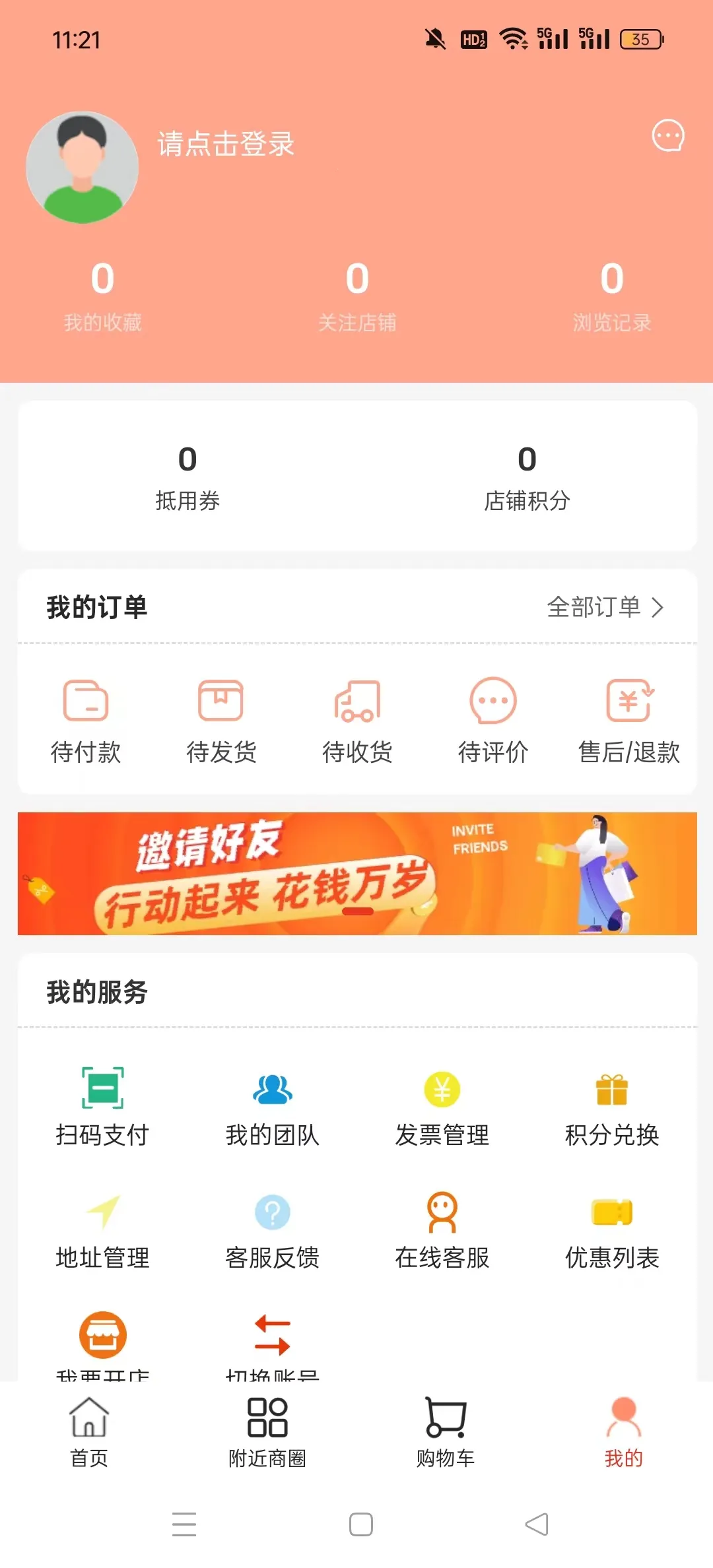
Task: Tap 请点击登录 to log in
Action: 224,145
